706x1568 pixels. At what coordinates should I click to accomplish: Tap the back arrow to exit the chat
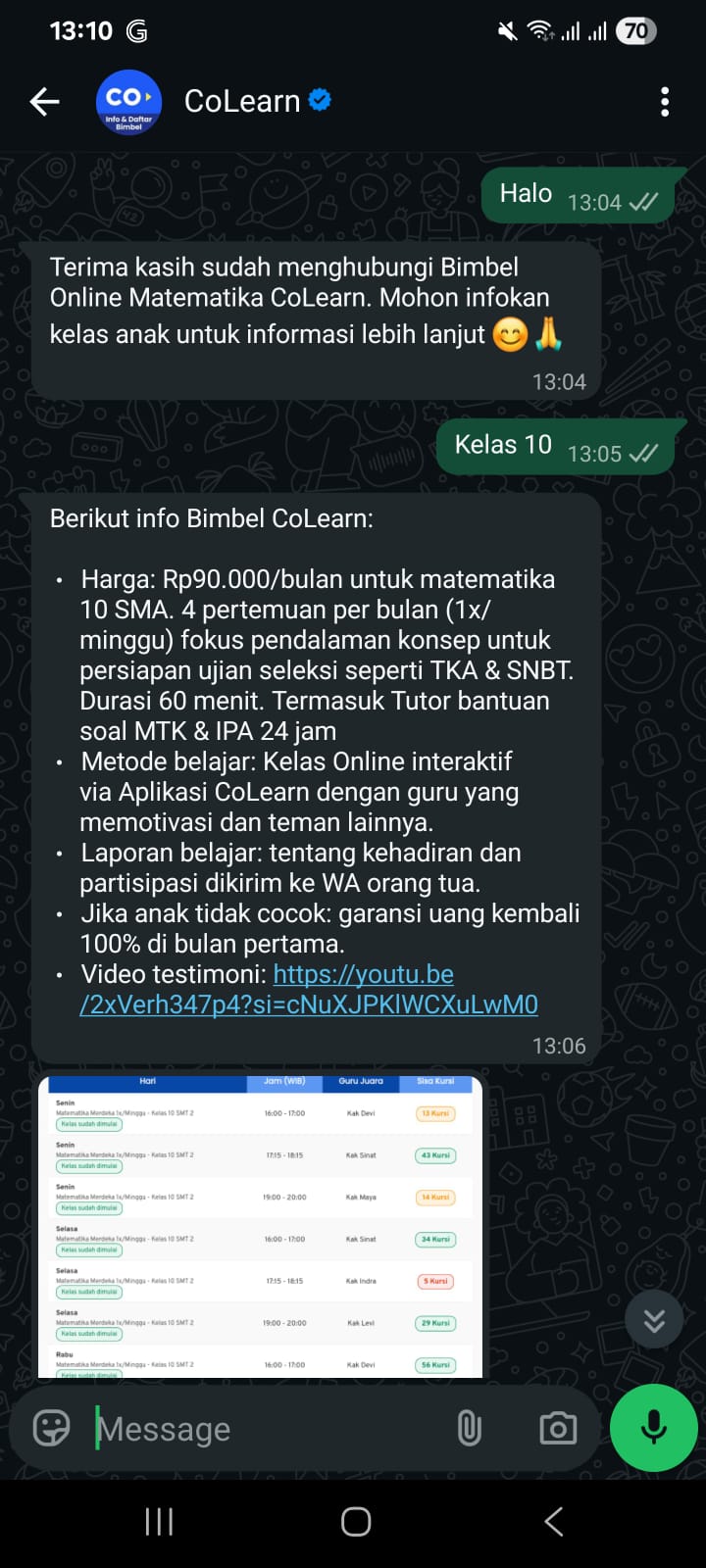coord(44,101)
